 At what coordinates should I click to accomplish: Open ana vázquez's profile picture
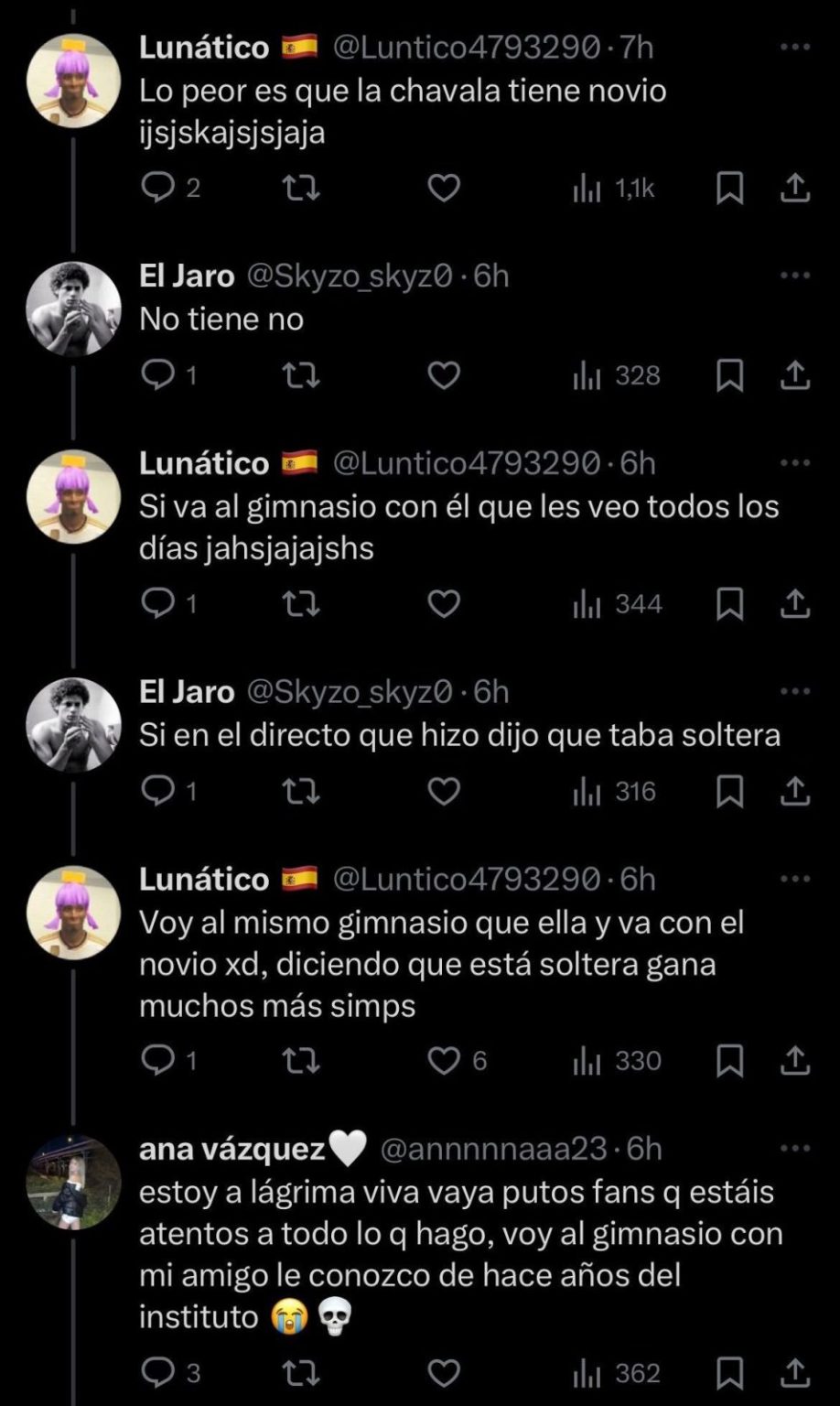pos(73,1182)
